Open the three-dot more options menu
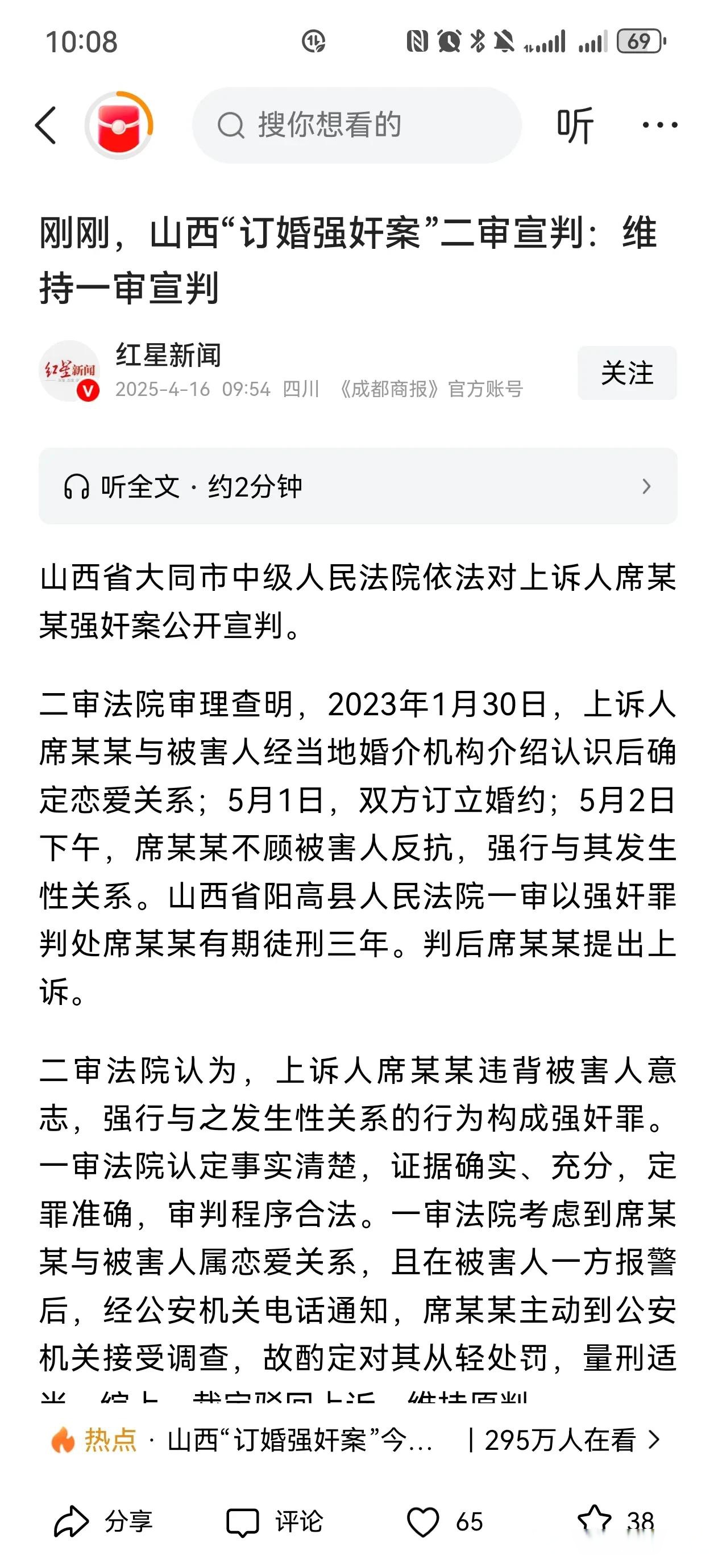The height and width of the screenshot is (1568, 714). click(659, 125)
